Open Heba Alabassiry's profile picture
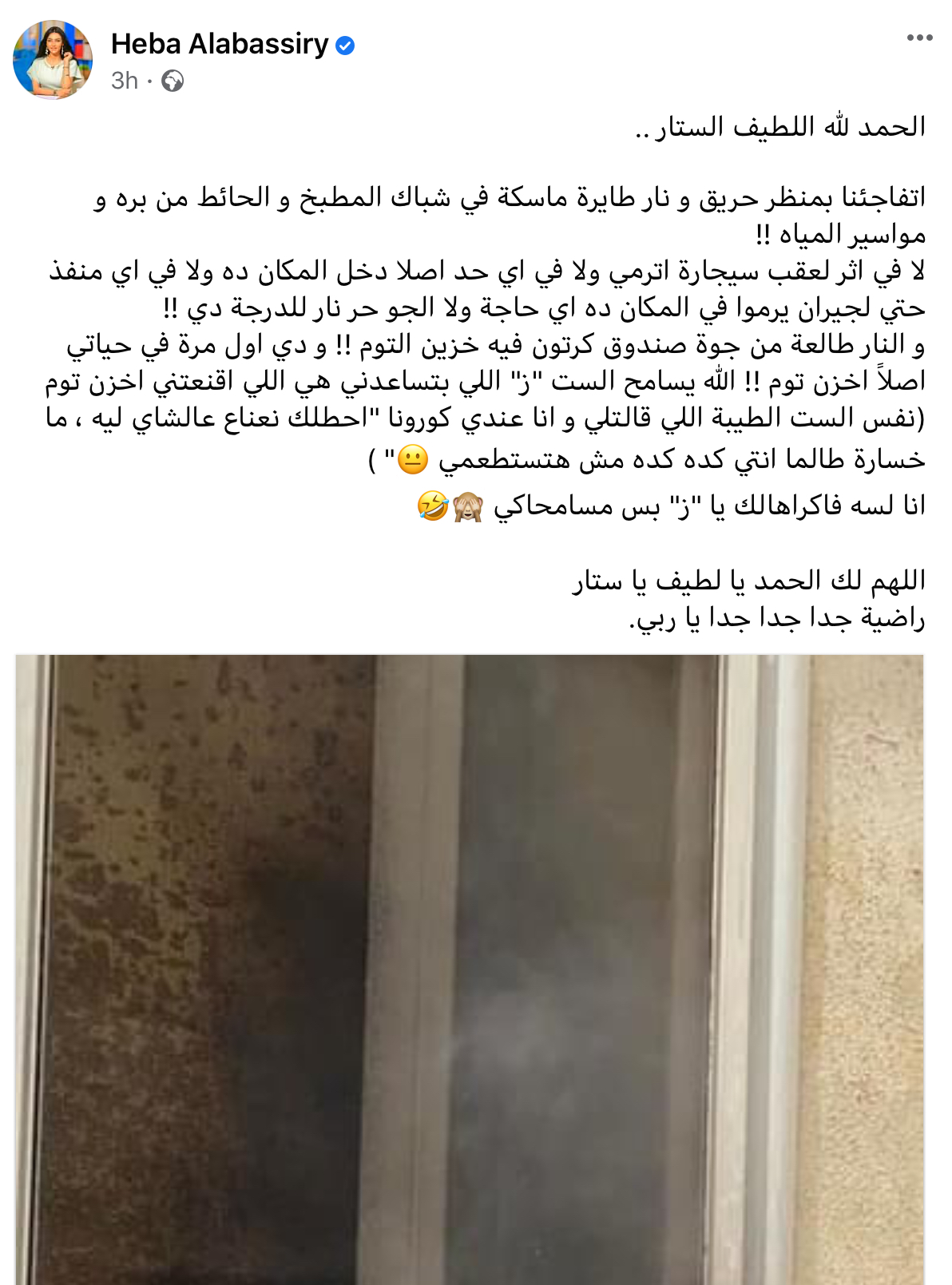This screenshot has height=1285, width=952. (53, 60)
